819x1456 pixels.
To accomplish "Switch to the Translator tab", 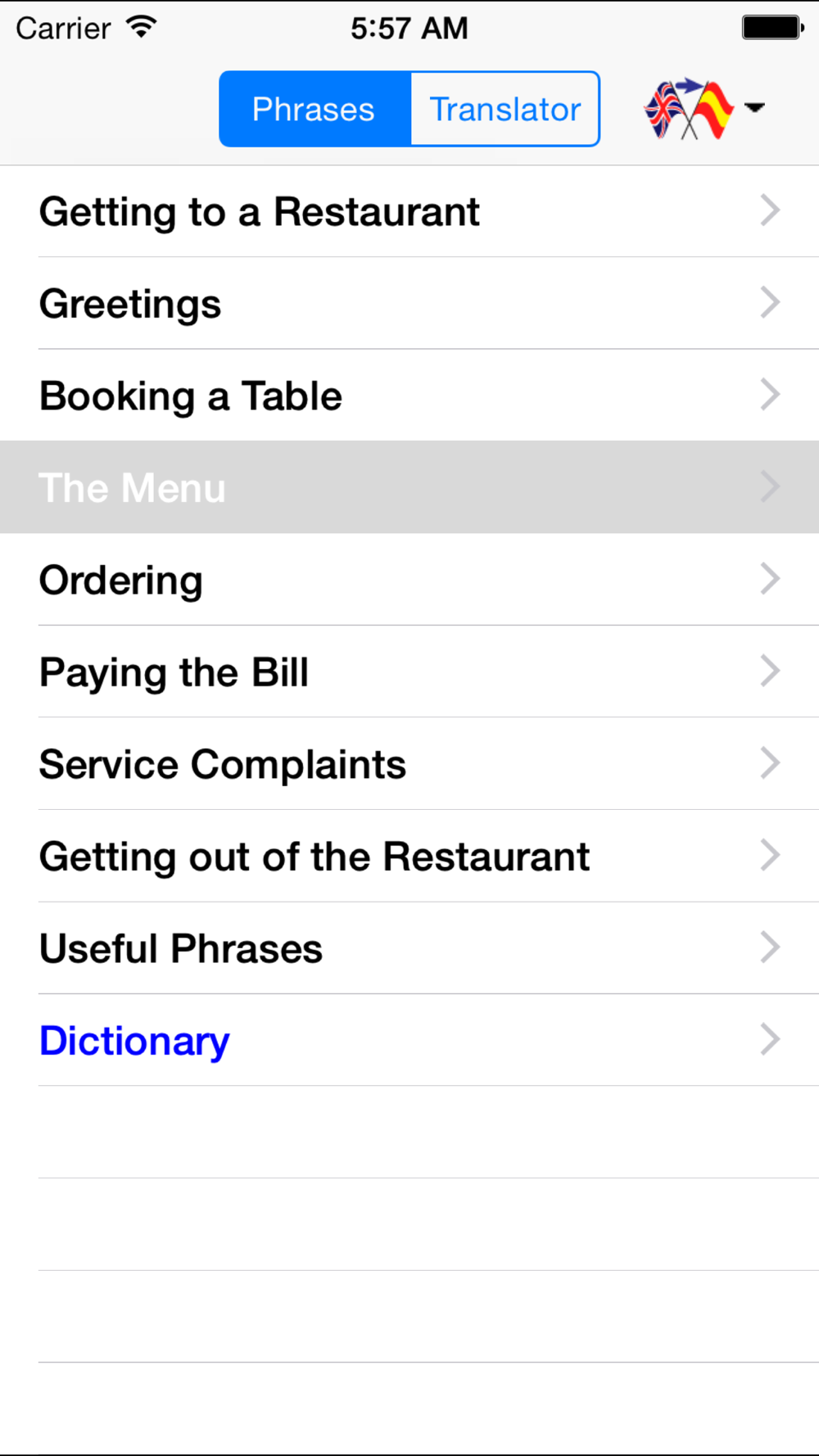I will [x=505, y=109].
